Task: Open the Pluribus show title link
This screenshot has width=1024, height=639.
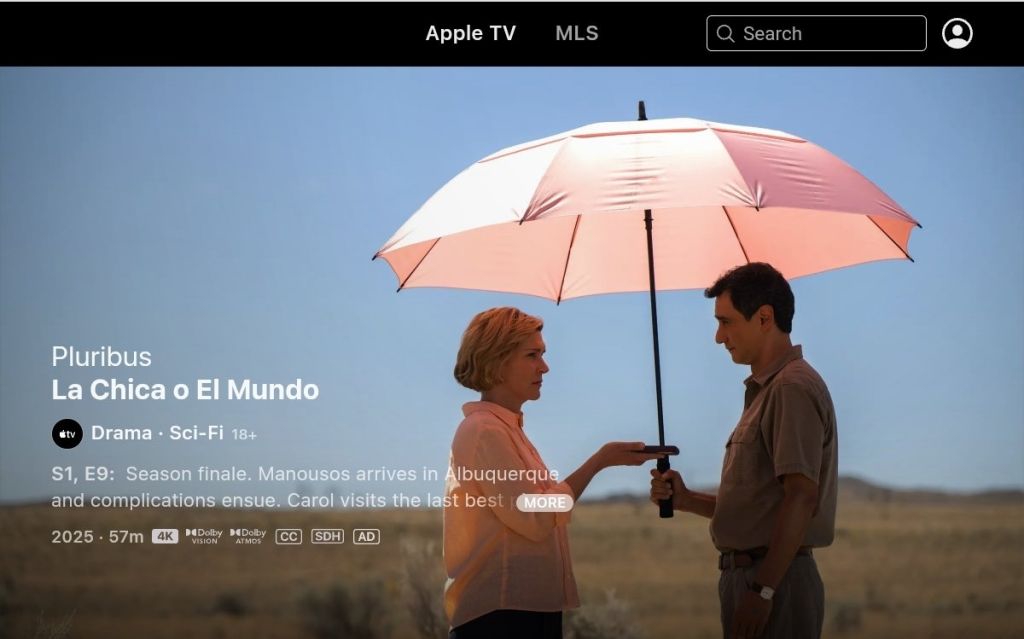Action: coord(101,356)
